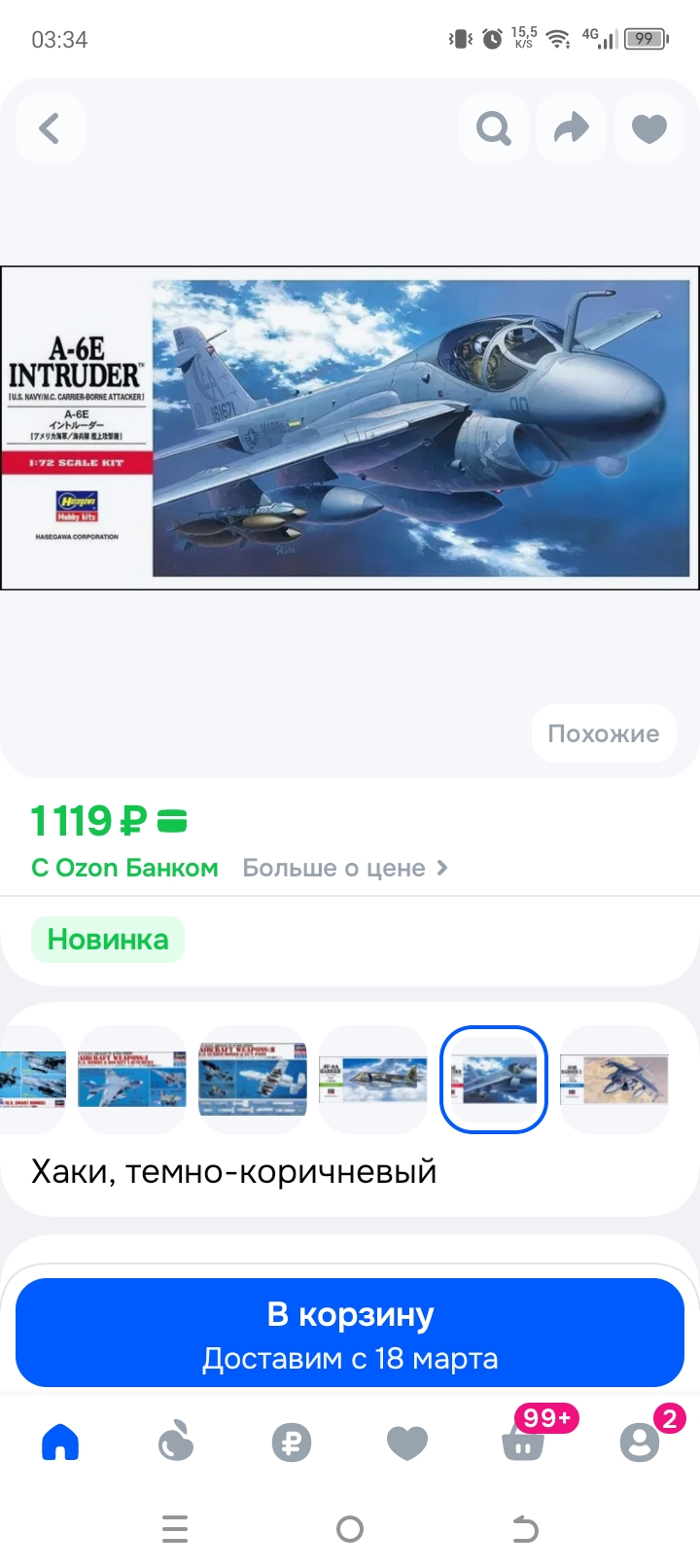Open the Ozon Fresh apple tab
The width and height of the screenshot is (700, 1568).
pyautogui.click(x=176, y=1442)
